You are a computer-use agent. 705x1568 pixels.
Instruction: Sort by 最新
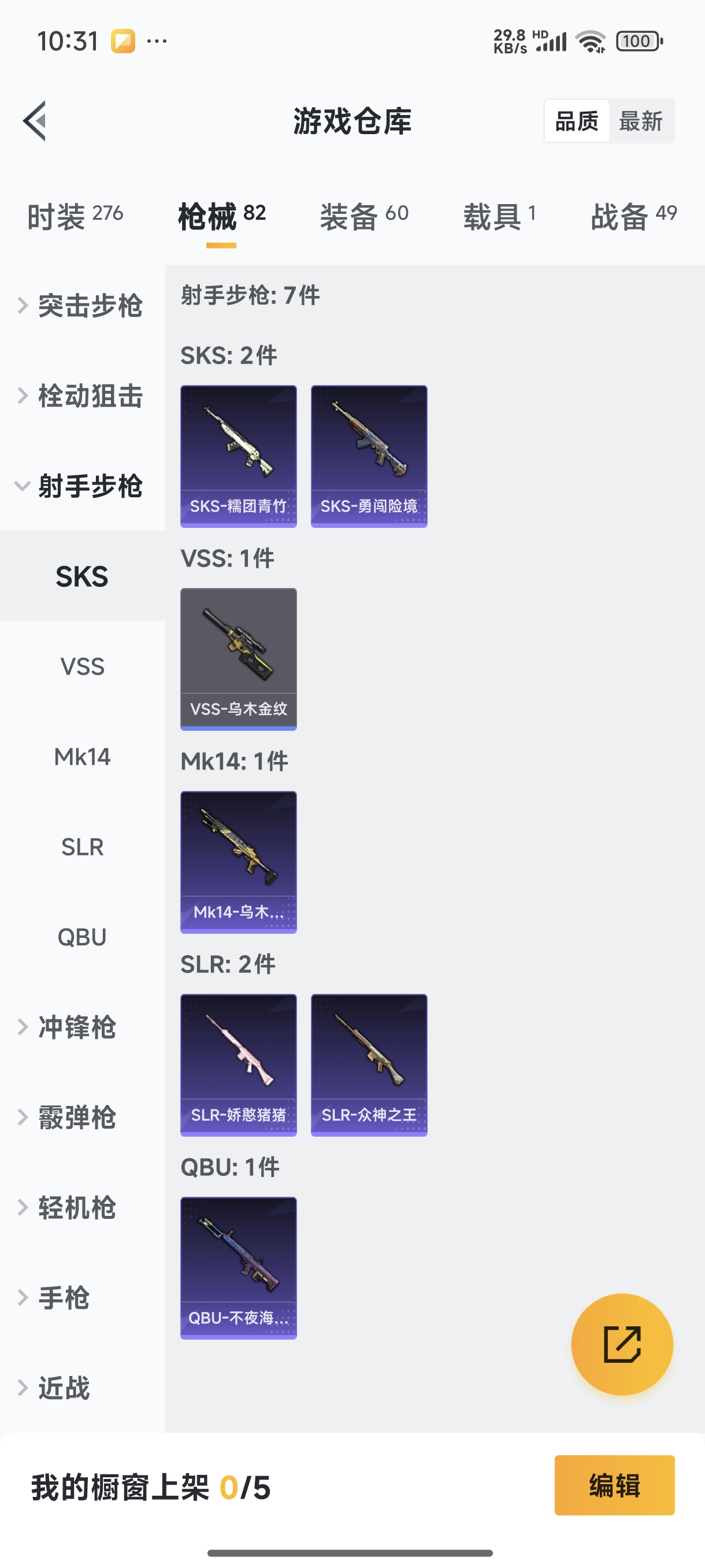[x=640, y=121]
